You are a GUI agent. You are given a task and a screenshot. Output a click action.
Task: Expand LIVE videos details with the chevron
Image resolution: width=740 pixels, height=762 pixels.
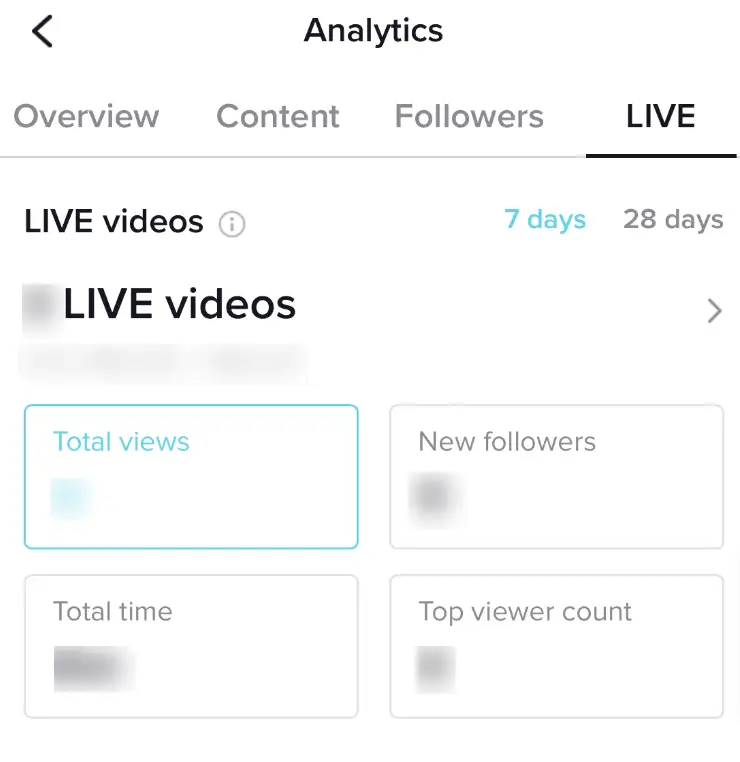click(714, 311)
